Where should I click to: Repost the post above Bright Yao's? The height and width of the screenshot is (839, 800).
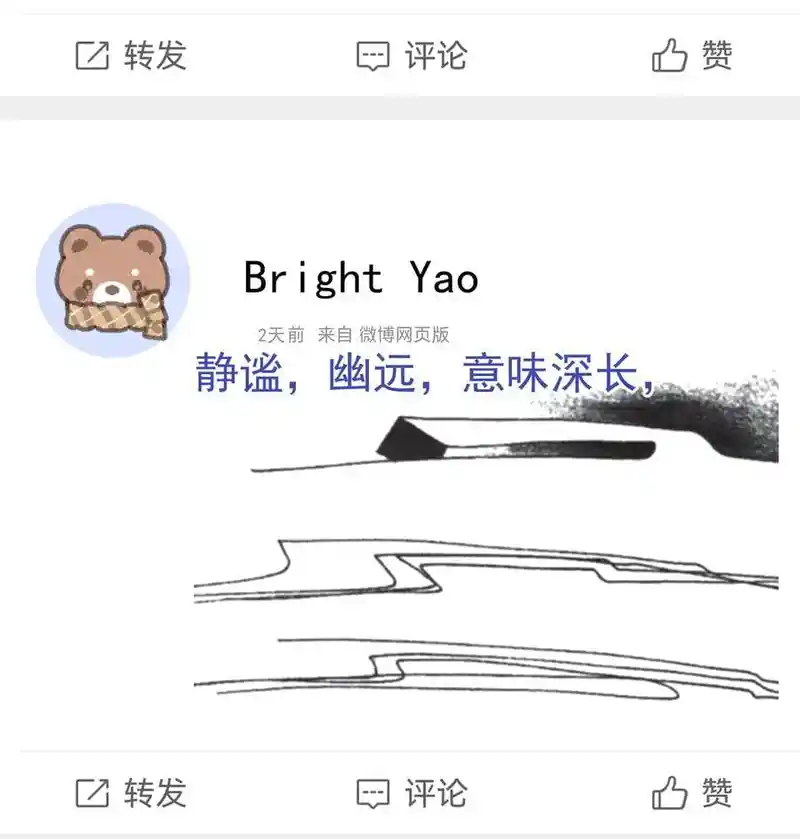131,55
